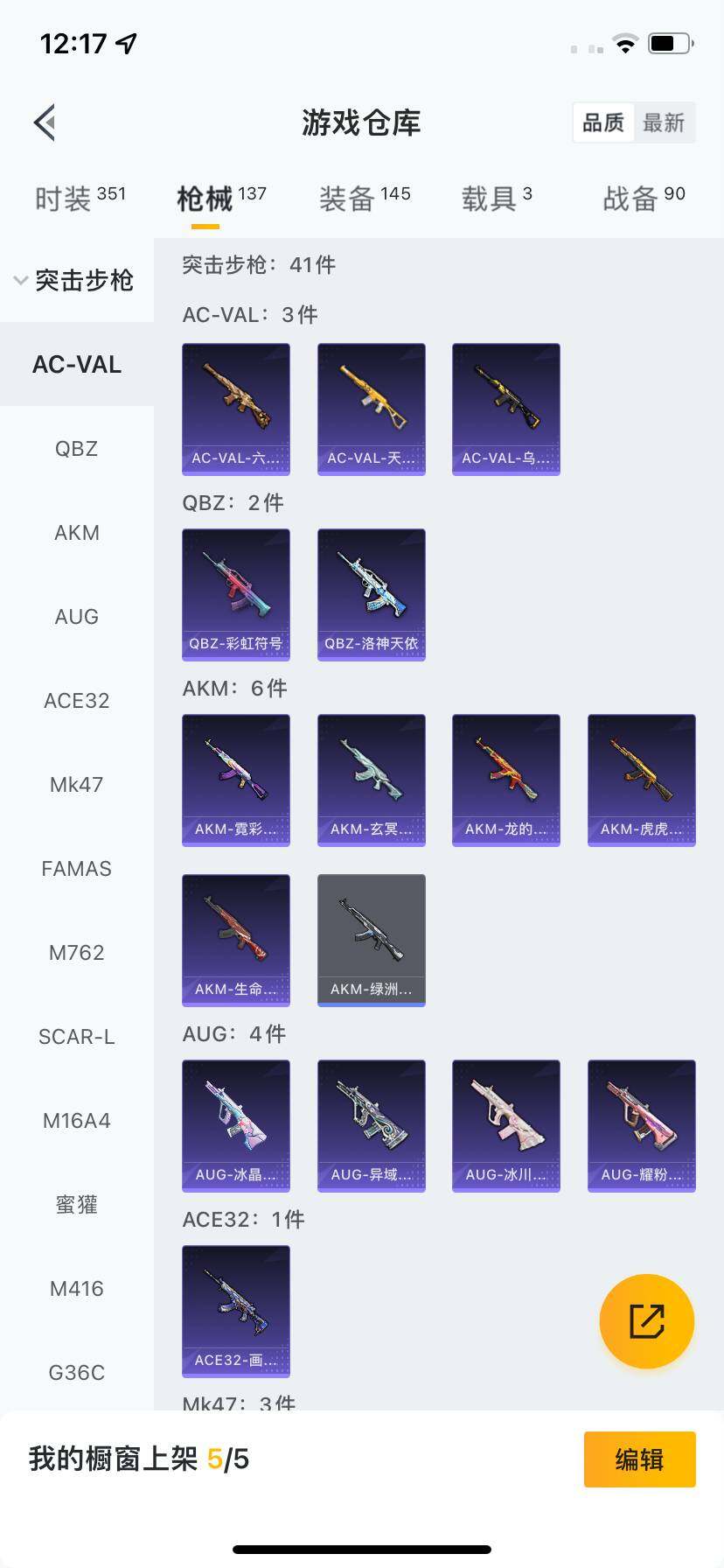Open the ACE32-画 skin item
This screenshot has width=724, height=1568.
tap(235, 1311)
